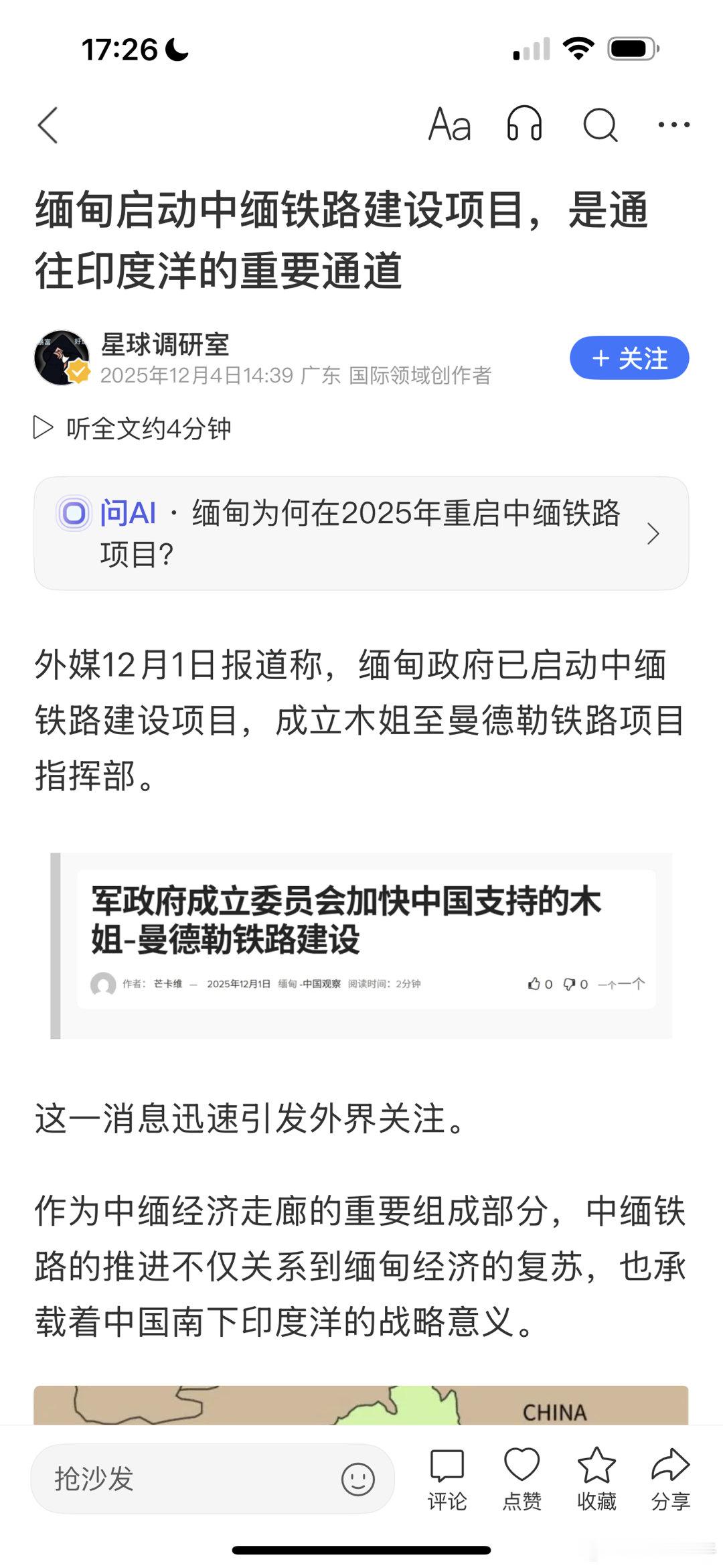723x1568 pixels.
Task: Open emoji picker in comment bar
Action: click(357, 1479)
